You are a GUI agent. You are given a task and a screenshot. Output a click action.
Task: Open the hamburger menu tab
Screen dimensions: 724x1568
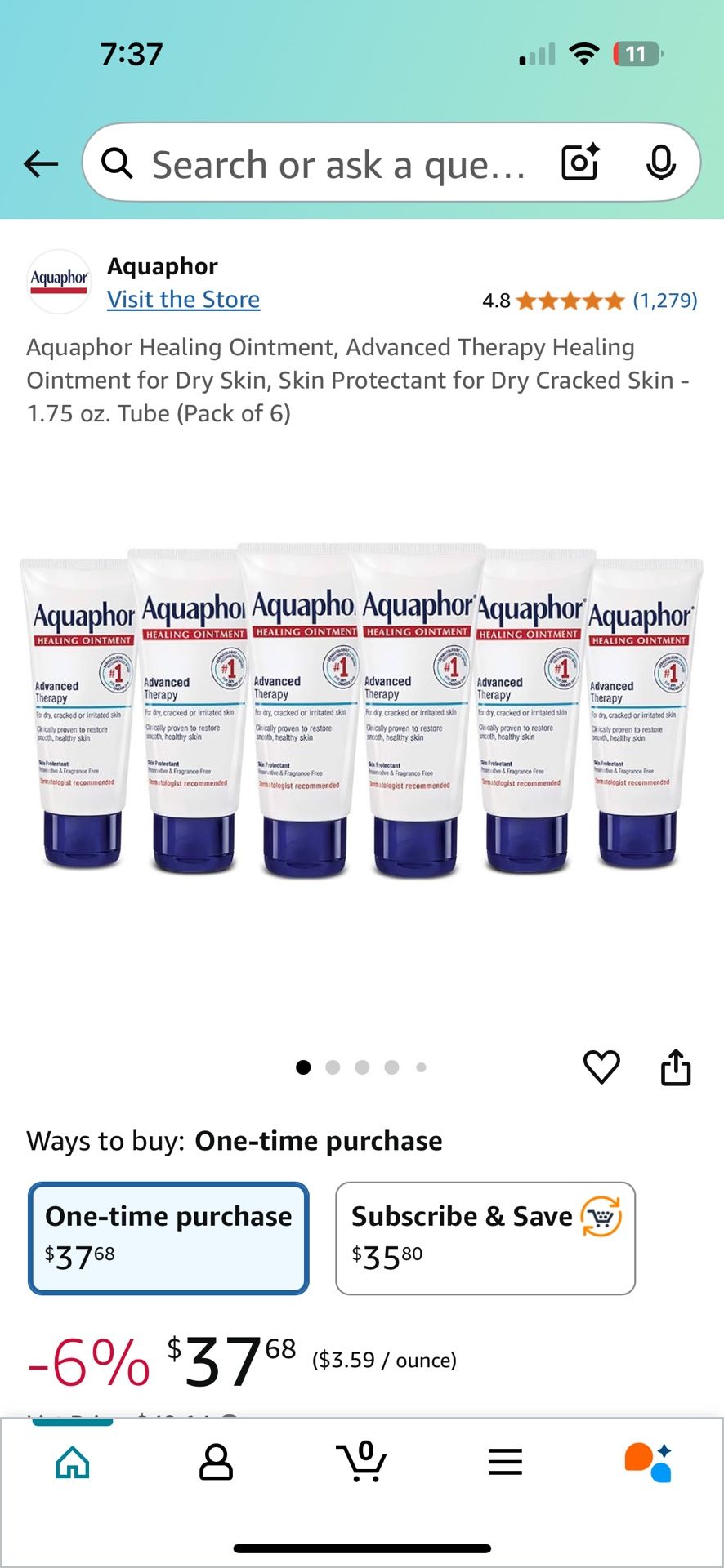point(505,1462)
